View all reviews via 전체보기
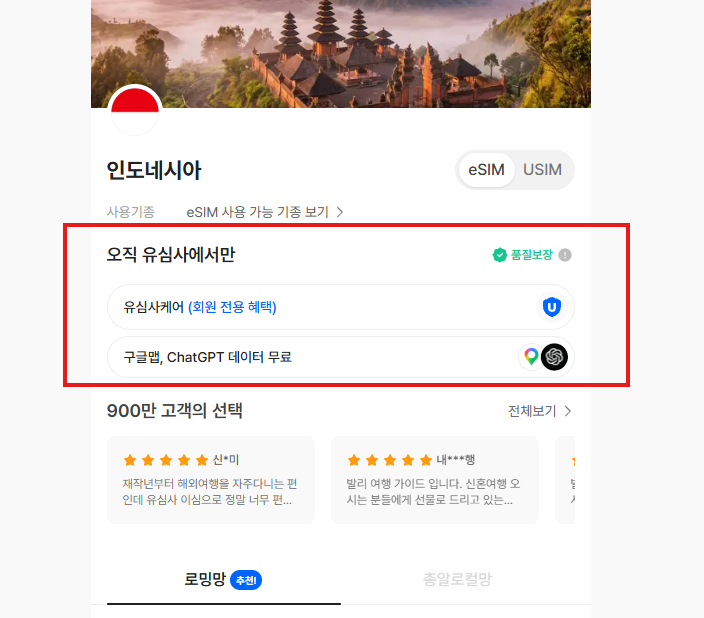This screenshot has width=704, height=618. pyautogui.click(x=539, y=411)
